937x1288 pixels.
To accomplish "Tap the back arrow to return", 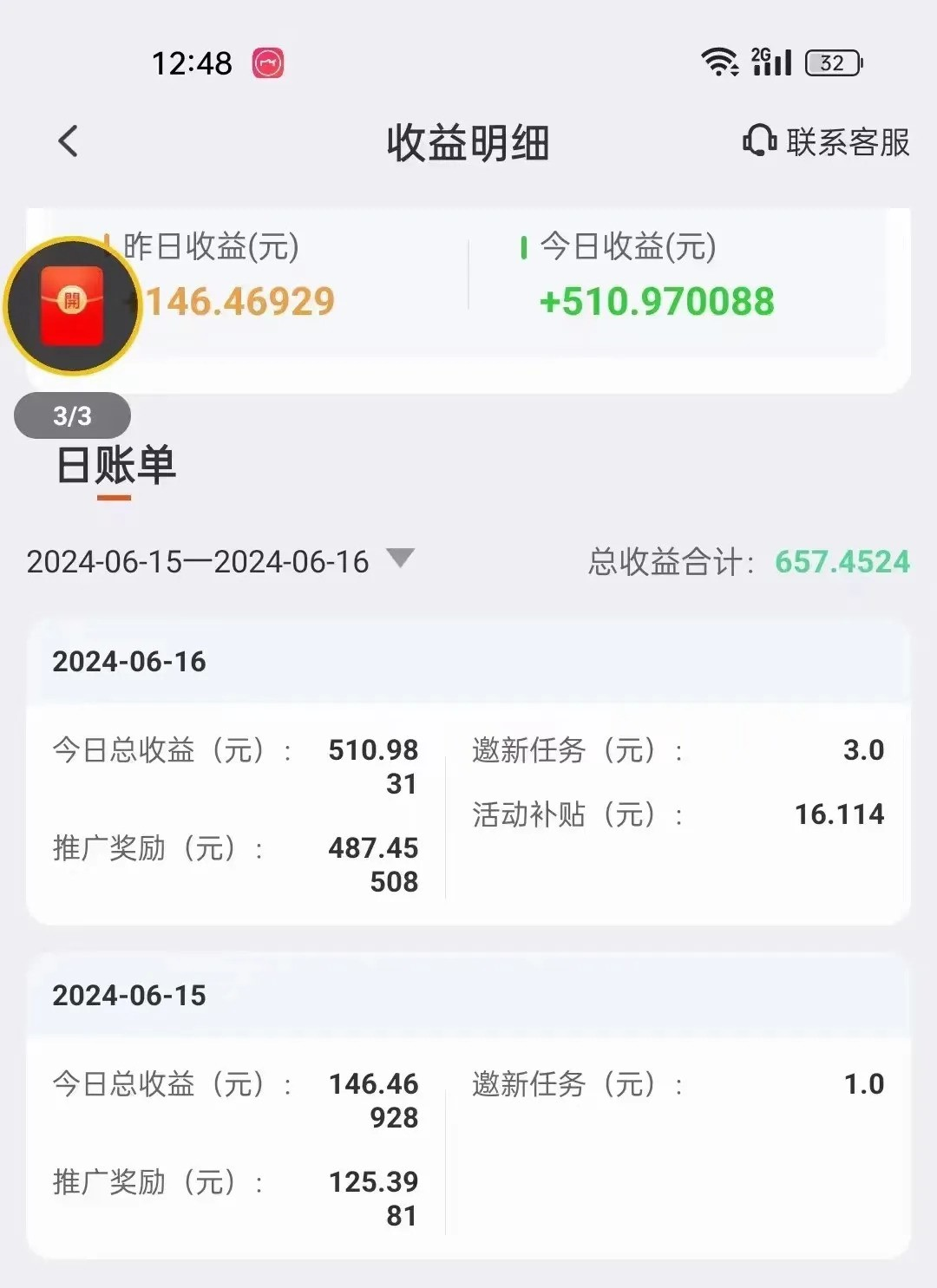I will point(68,140).
